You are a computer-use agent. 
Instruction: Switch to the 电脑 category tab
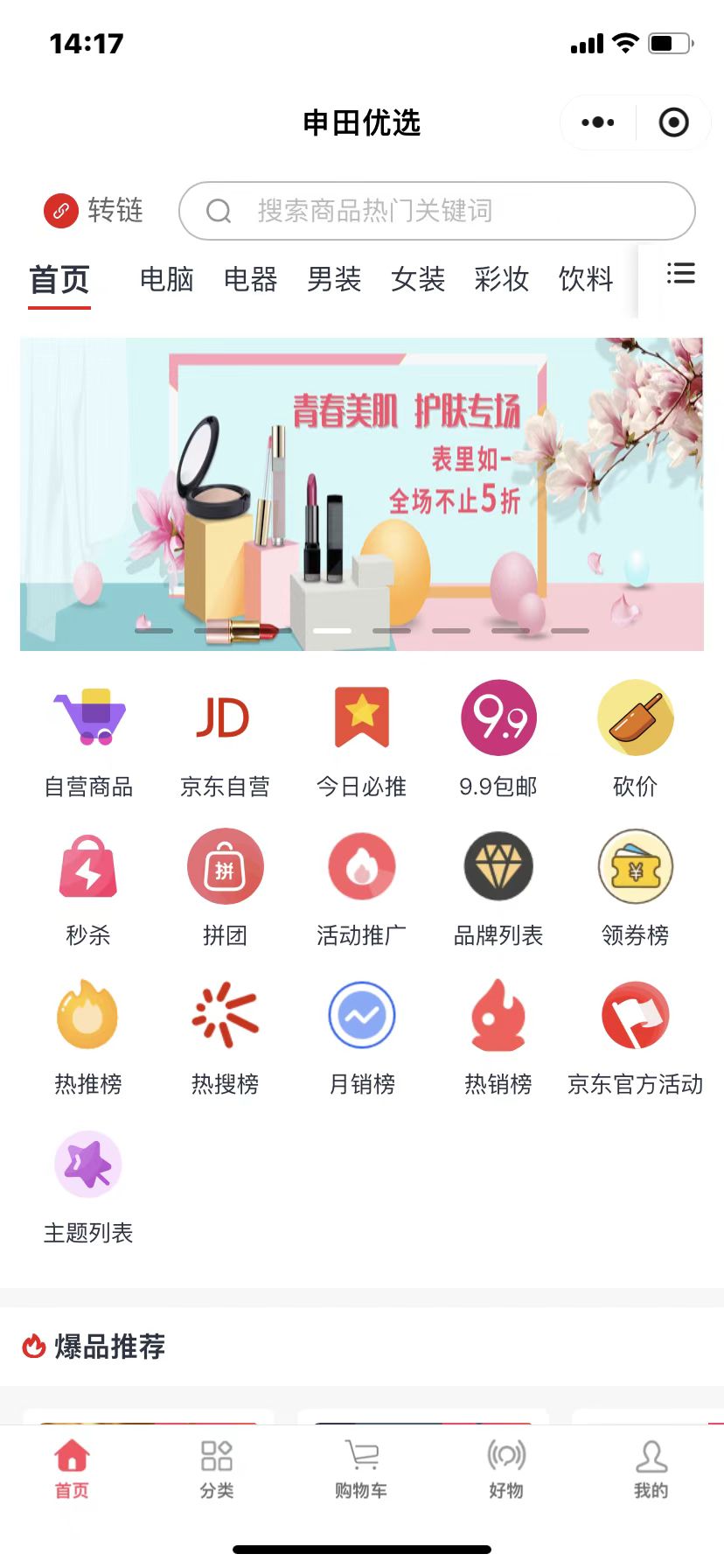click(166, 280)
